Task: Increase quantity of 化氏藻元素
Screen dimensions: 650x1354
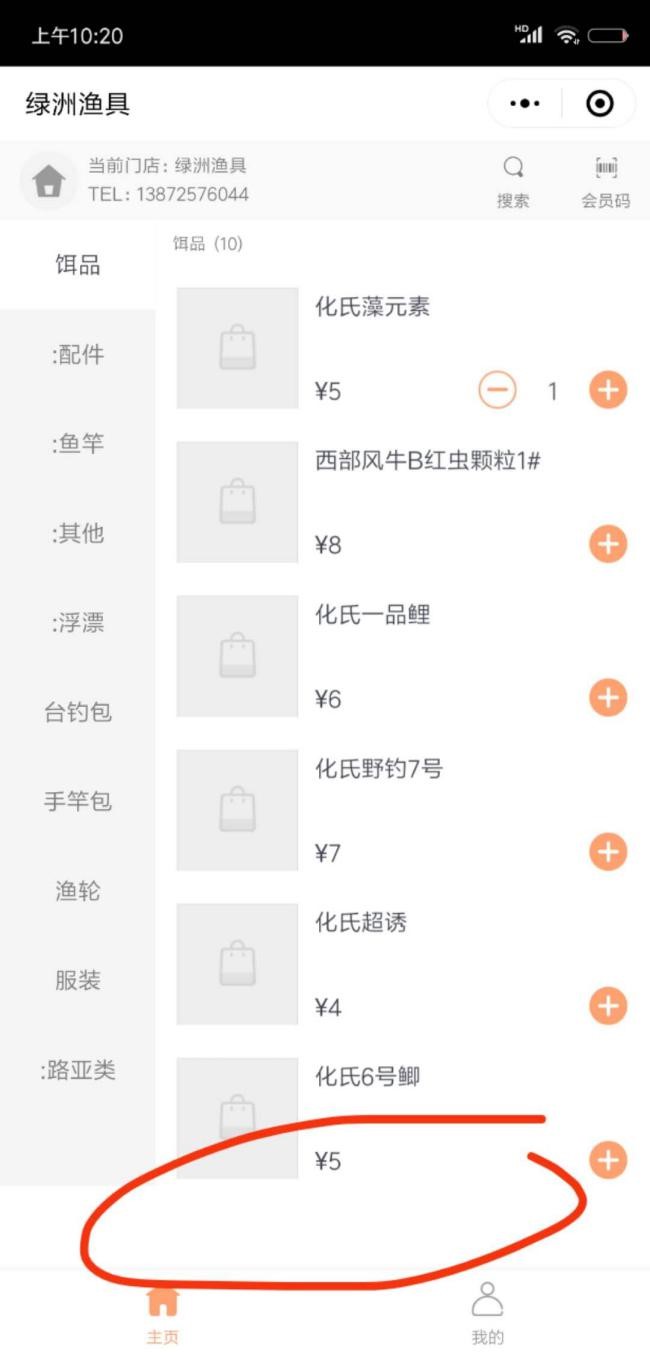Action: point(608,390)
